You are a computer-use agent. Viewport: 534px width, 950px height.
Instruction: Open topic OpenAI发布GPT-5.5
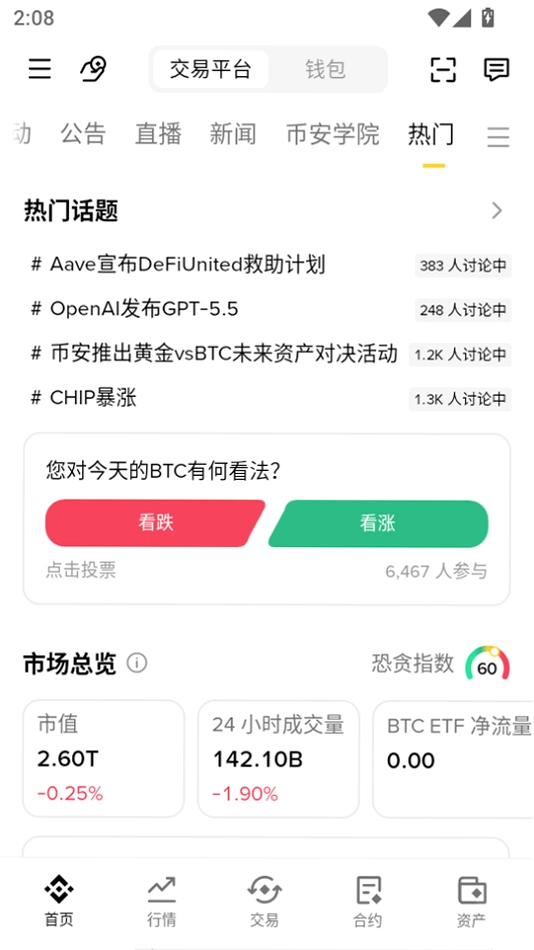pyautogui.click(x=144, y=310)
